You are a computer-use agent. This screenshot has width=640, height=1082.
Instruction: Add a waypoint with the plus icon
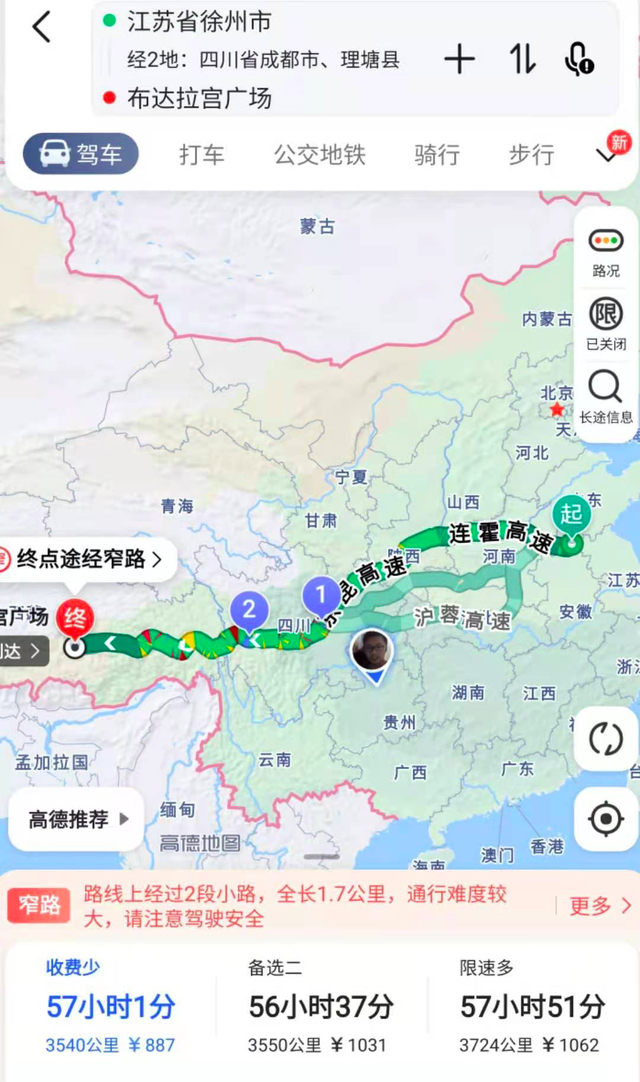click(x=459, y=59)
